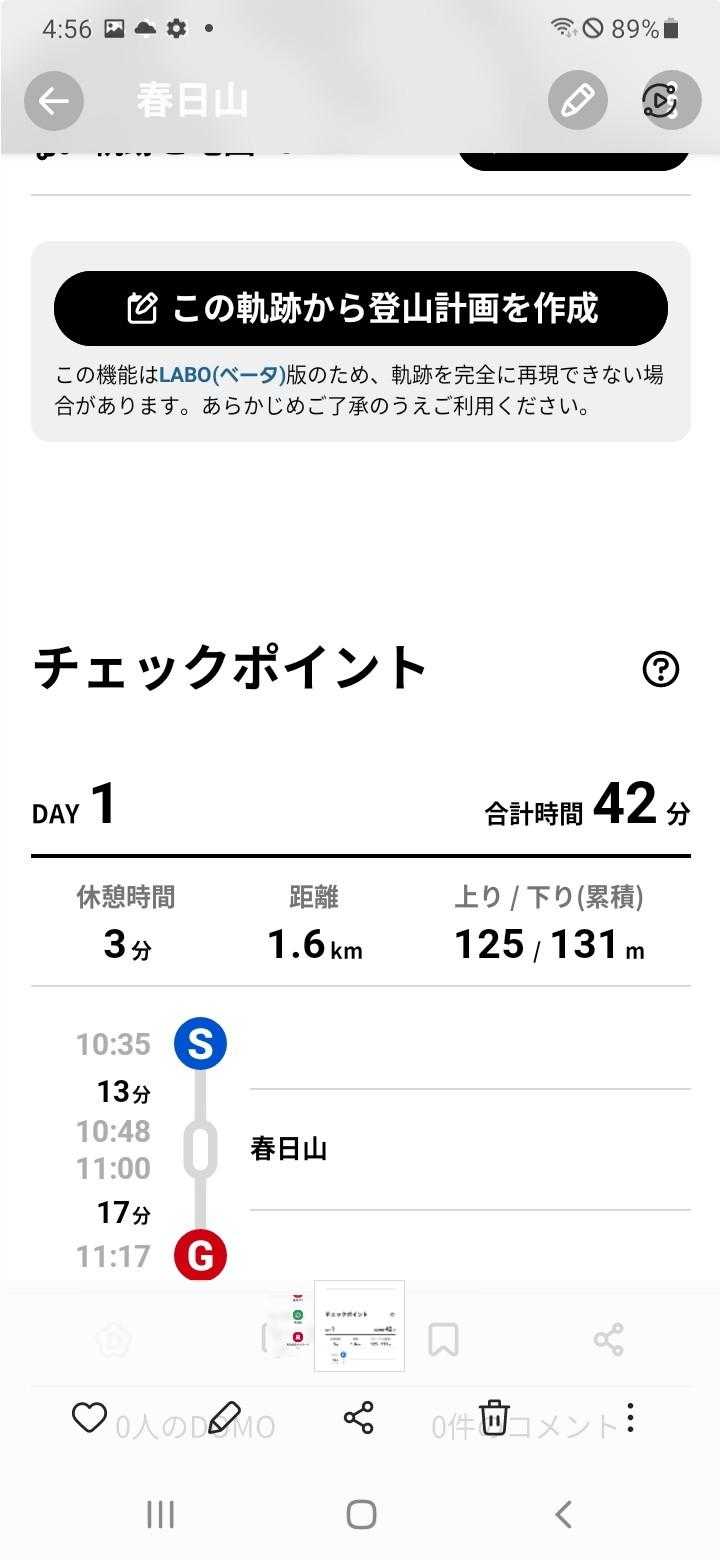720x1560 pixels.
Task: Share the screenshot from the bottom toolbar
Action: tap(358, 1417)
